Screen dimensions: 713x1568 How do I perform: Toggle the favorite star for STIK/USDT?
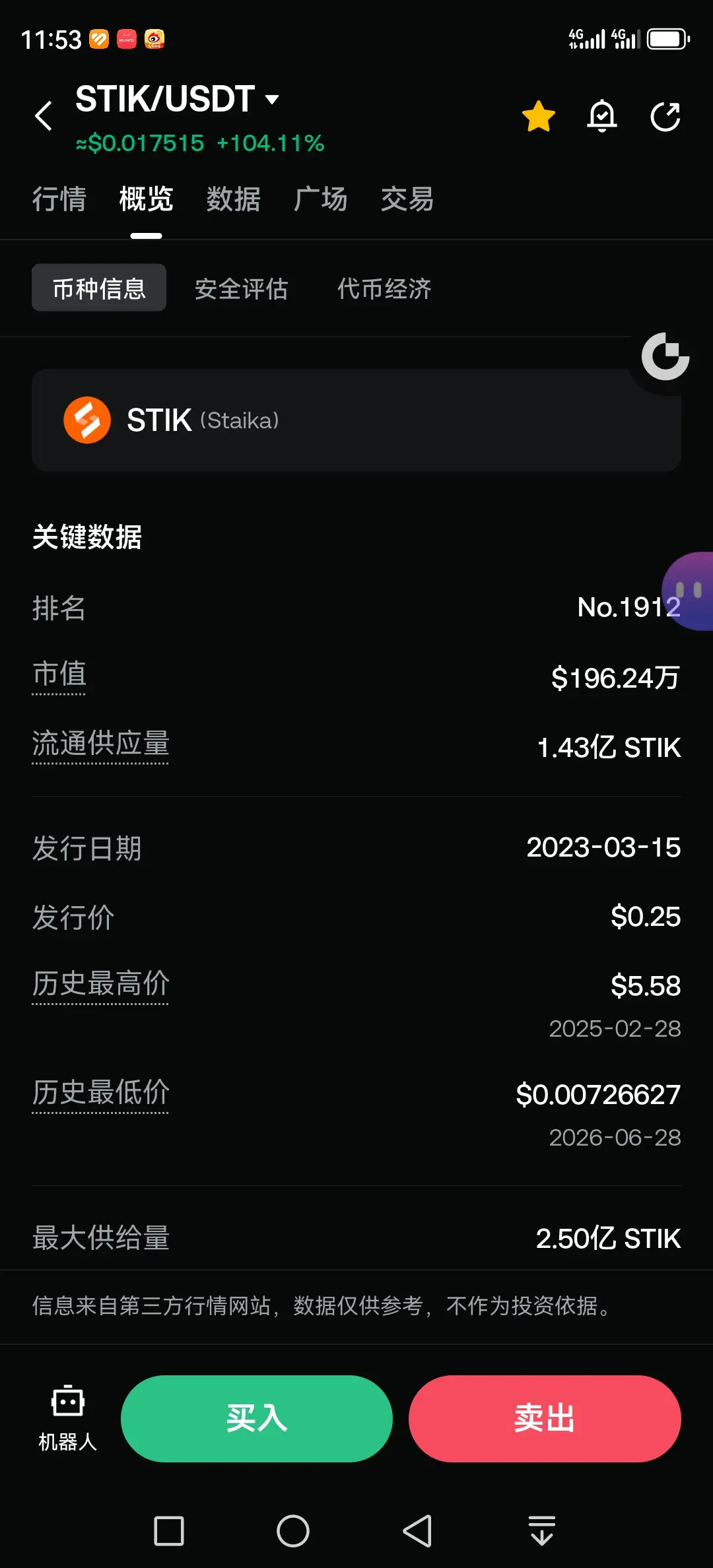[539, 117]
